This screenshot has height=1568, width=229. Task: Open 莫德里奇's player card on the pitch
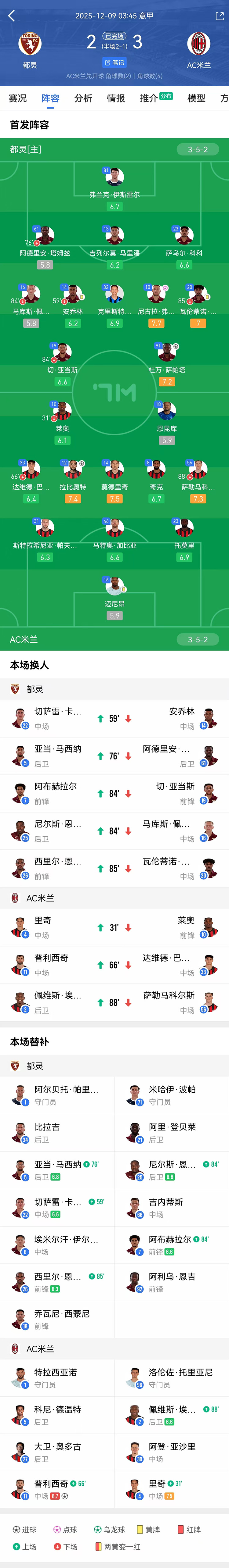pos(114,470)
